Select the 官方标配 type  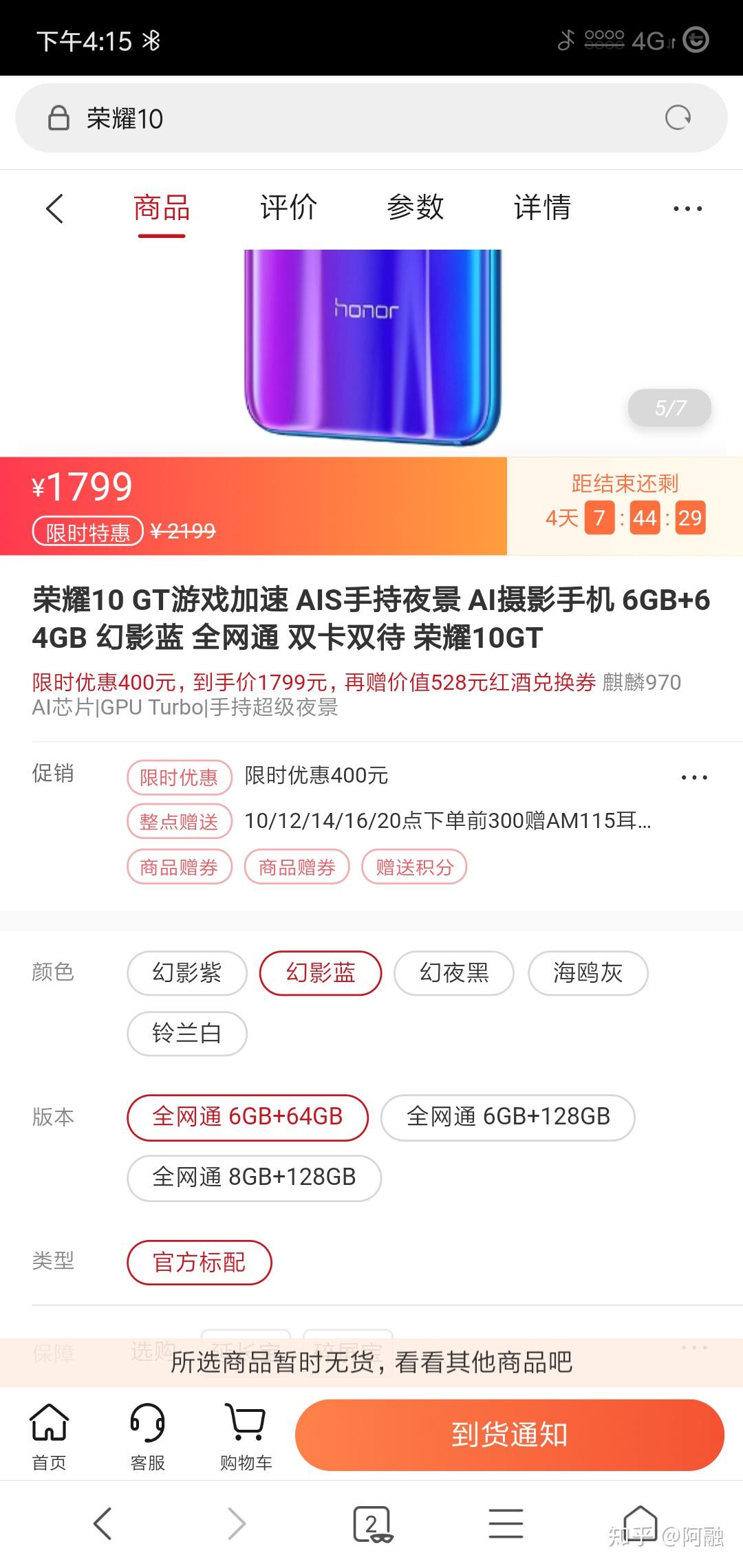(x=199, y=1262)
